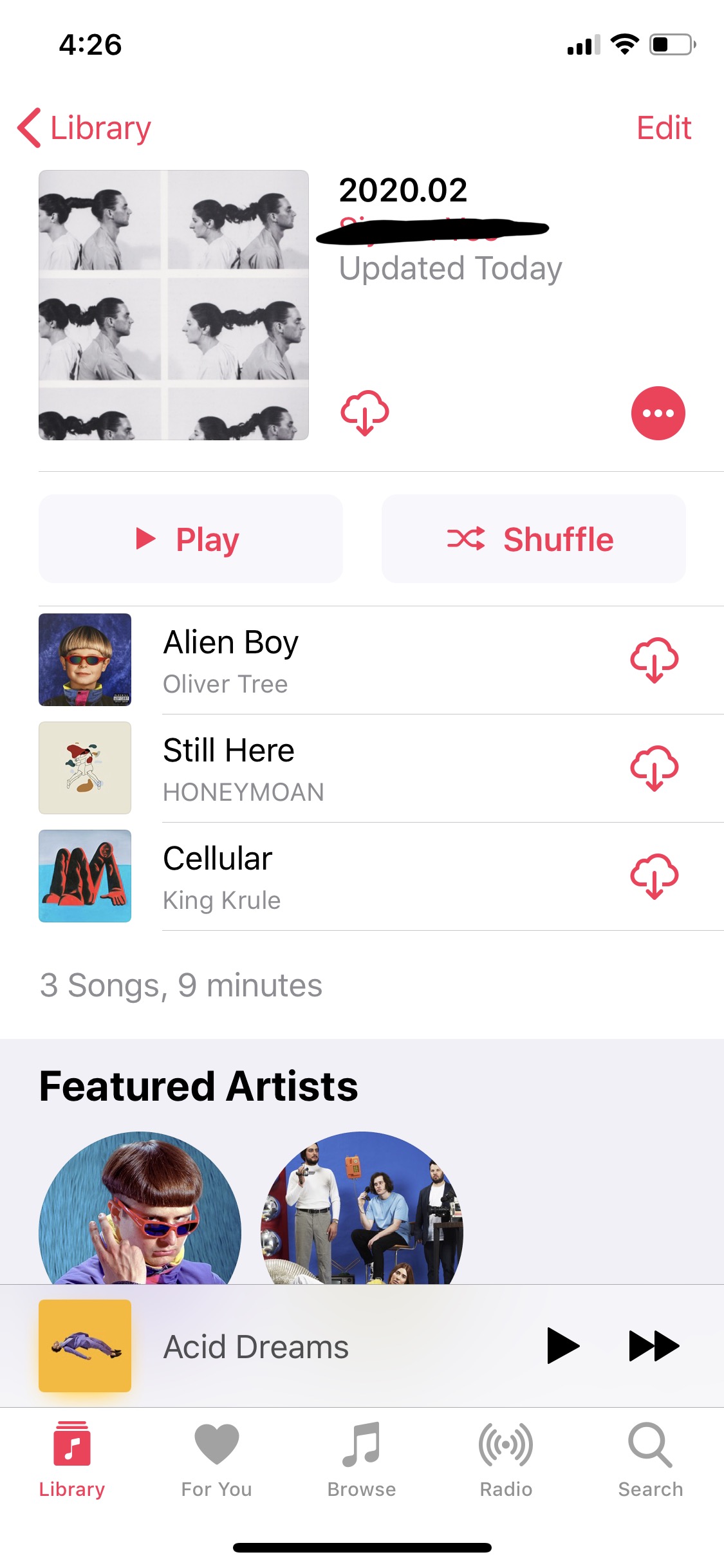Switch to the Search tab

(651, 1460)
